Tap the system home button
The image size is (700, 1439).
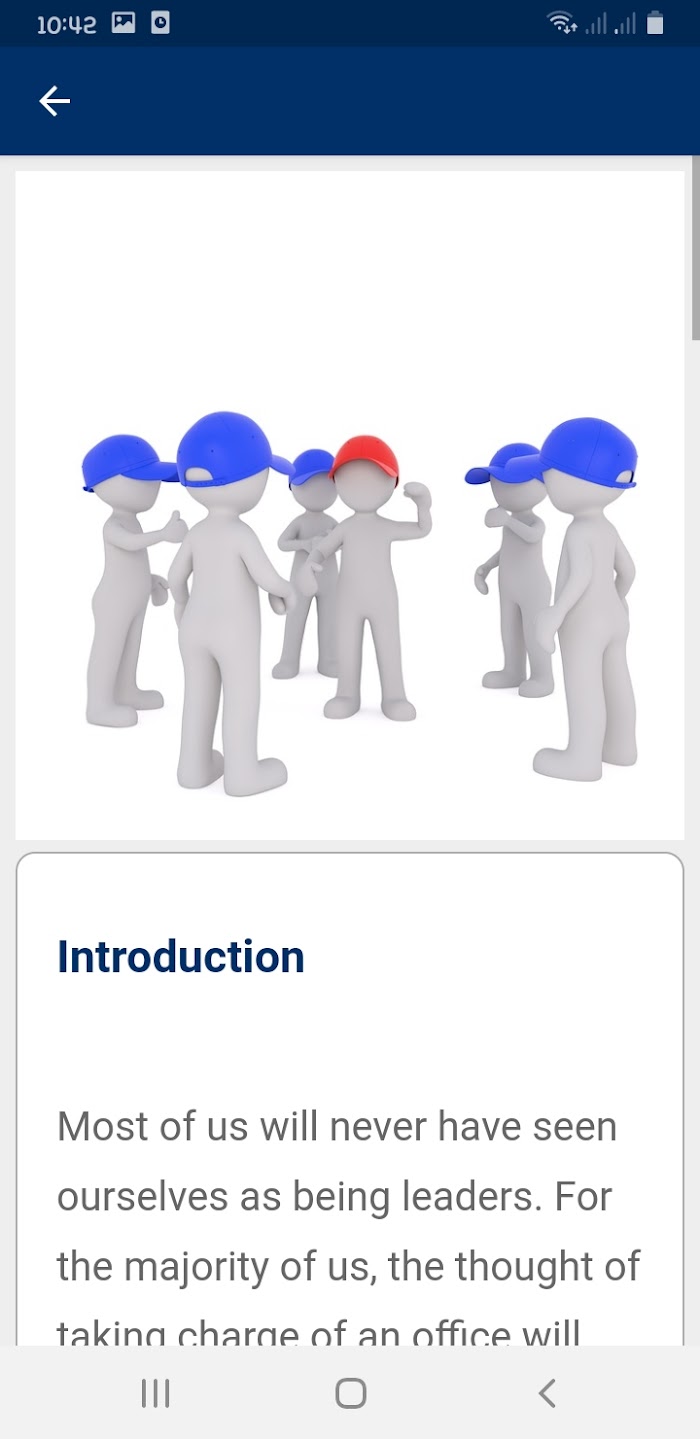(350, 1393)
